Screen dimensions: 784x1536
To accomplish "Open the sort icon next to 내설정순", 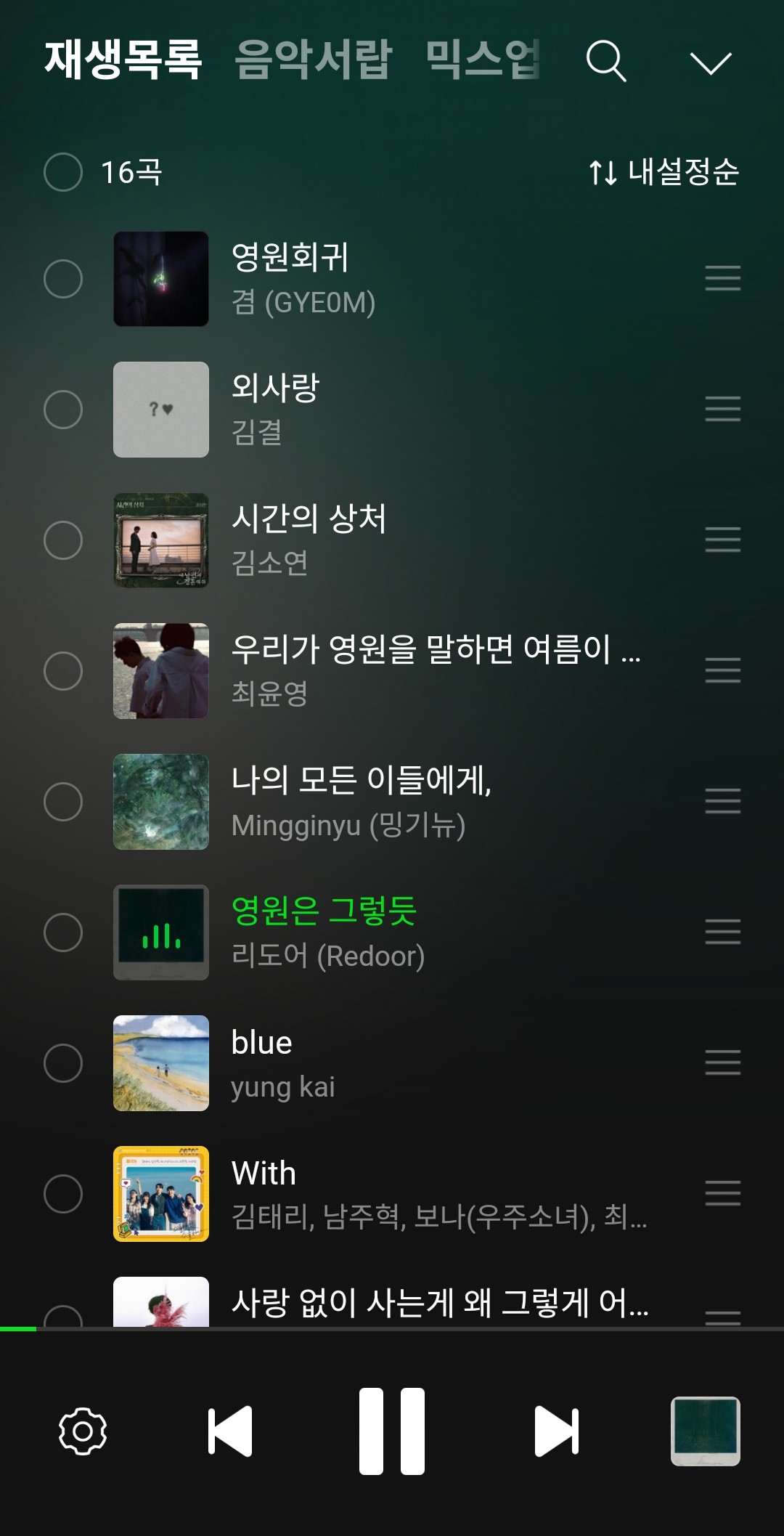I will tap(602, 172).
